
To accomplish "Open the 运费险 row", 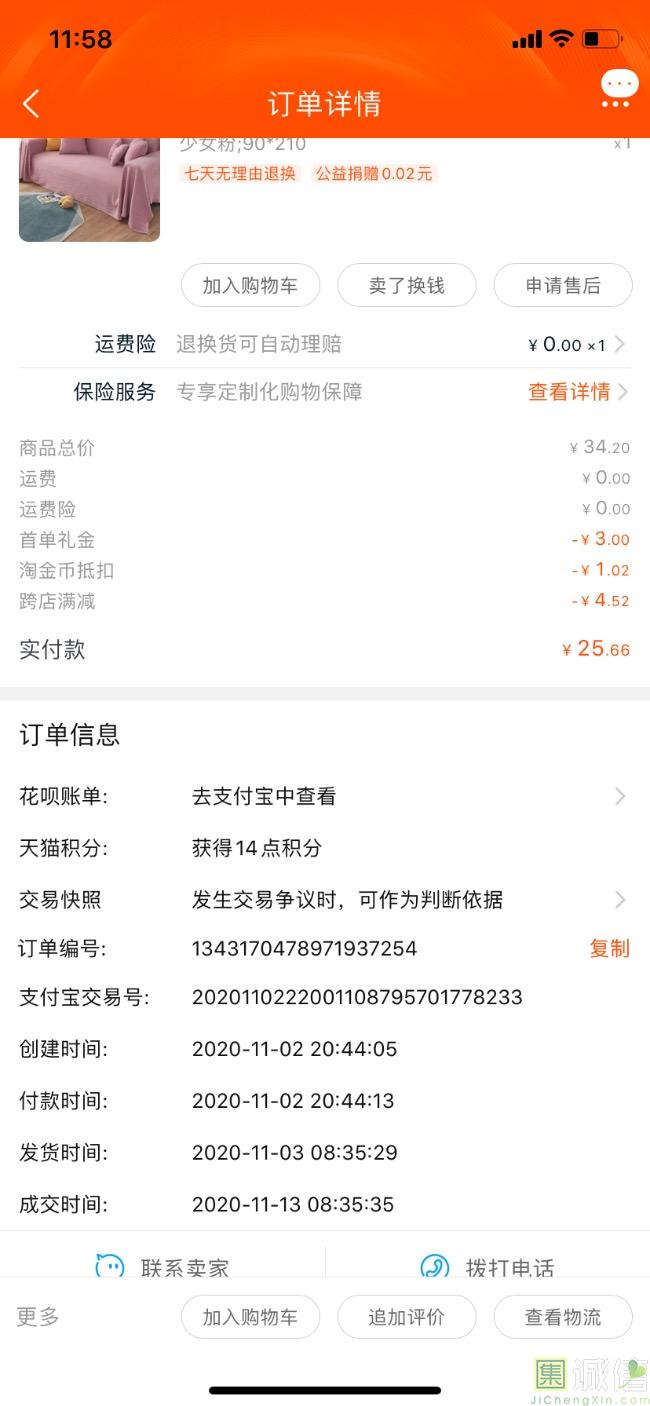I will pyautogui.click(x=325, y=344).
